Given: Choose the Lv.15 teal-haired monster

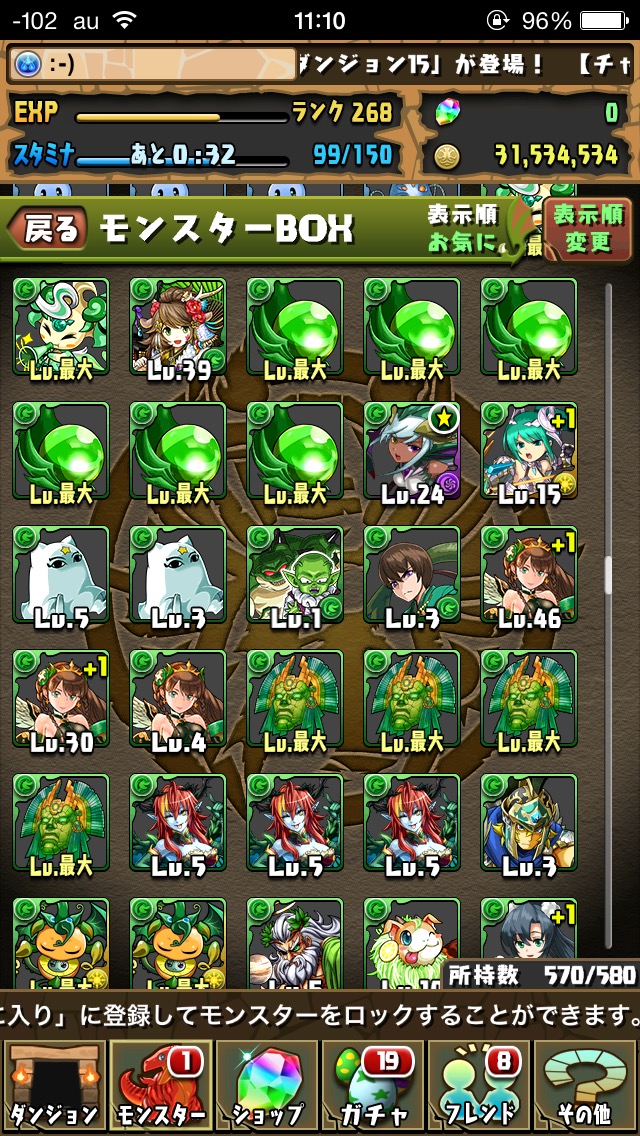Looking at the screenshot, I should click(x=529, y=451).
